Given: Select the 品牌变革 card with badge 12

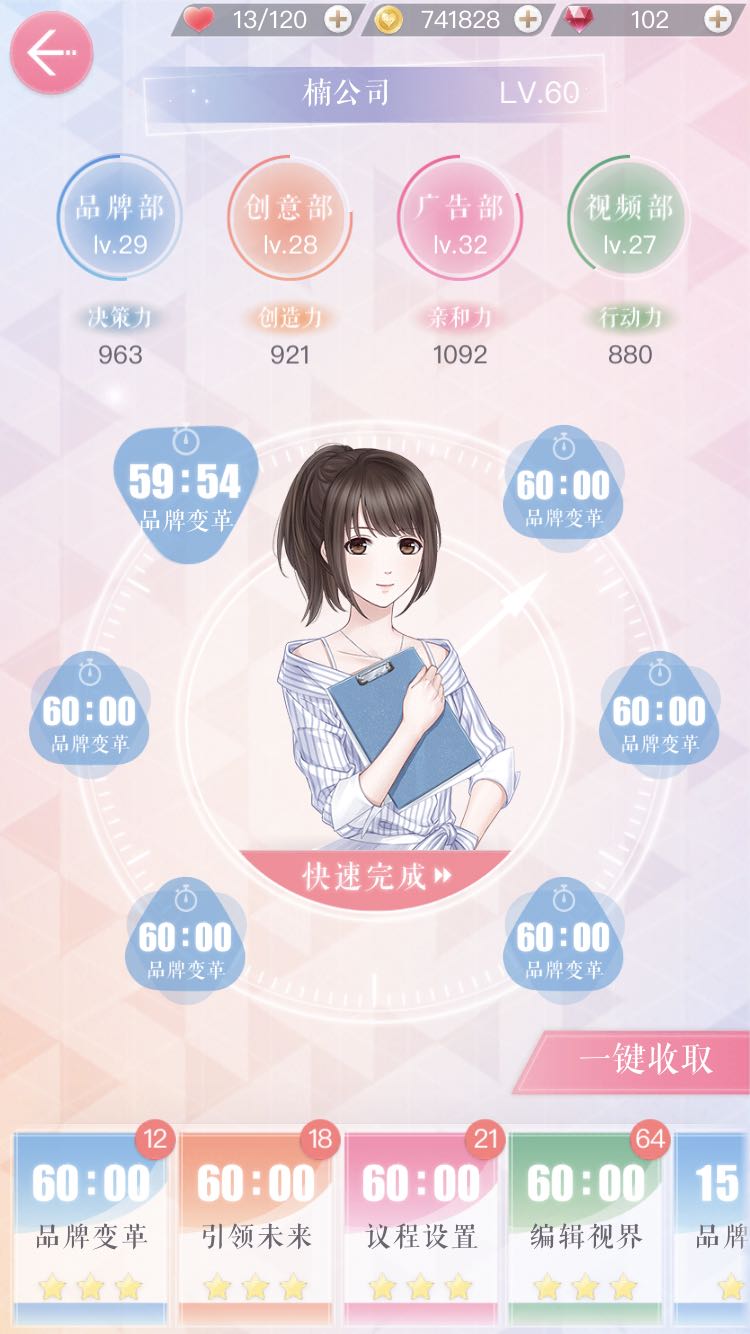Looking at the screenshot, I should click(x=91, y=1229).
